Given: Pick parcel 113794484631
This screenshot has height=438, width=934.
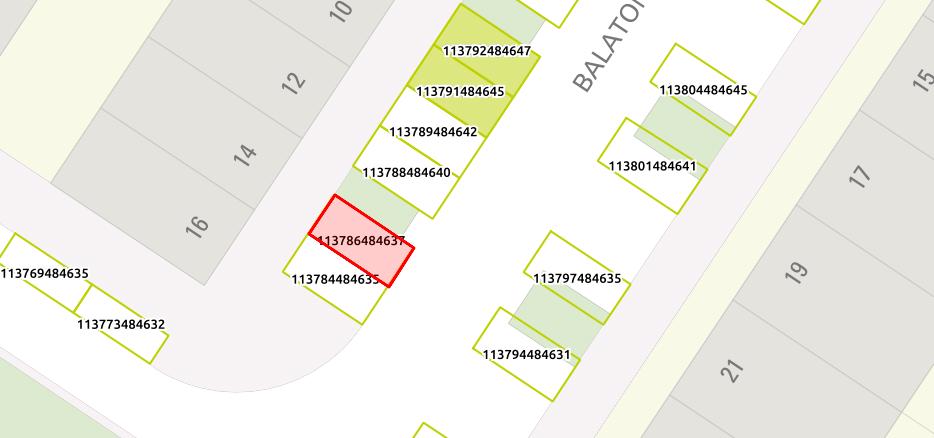Looking at the screenshot, I should click(527, 354).
